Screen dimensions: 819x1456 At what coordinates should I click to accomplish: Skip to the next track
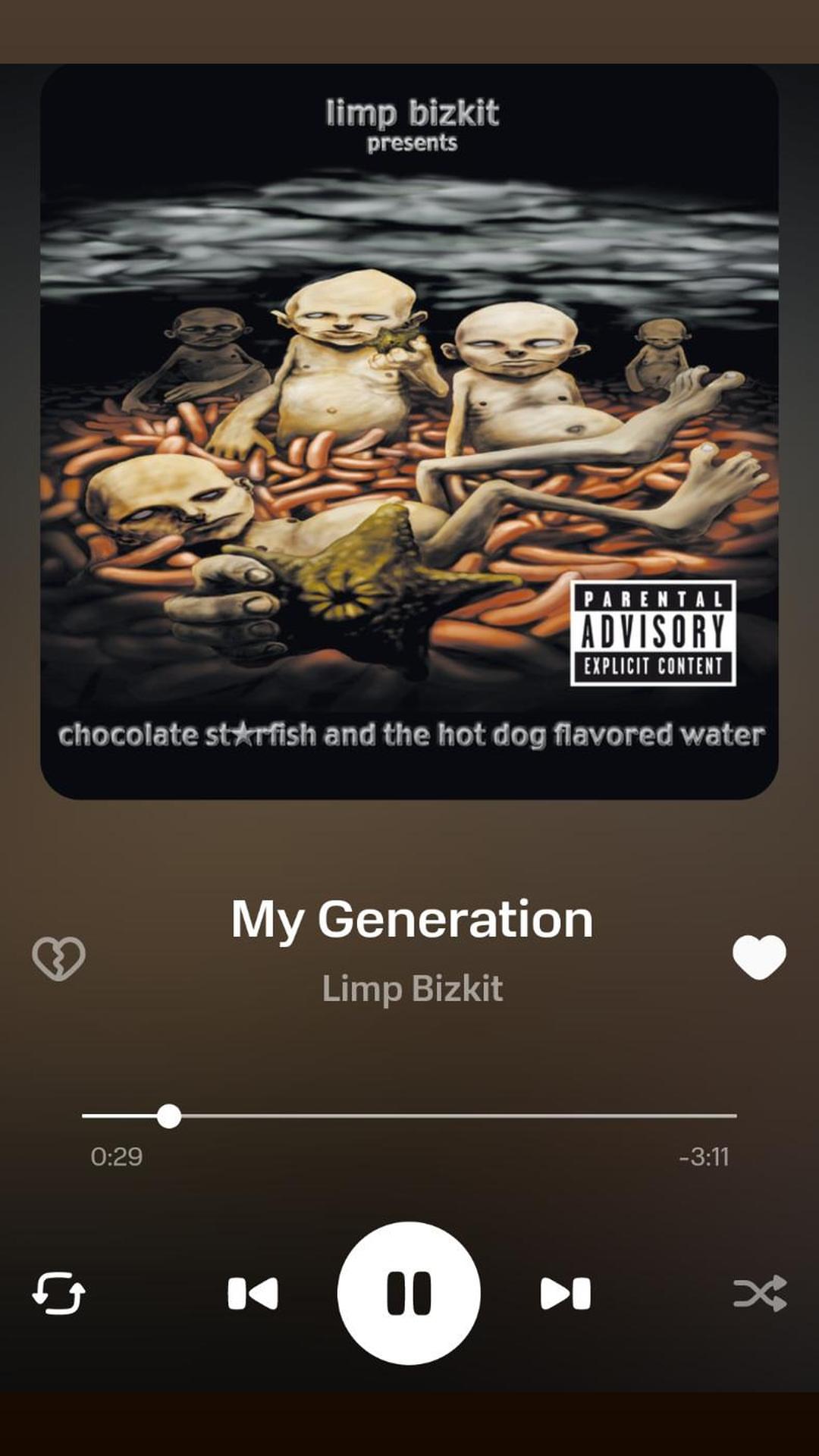click(566, 1294)
